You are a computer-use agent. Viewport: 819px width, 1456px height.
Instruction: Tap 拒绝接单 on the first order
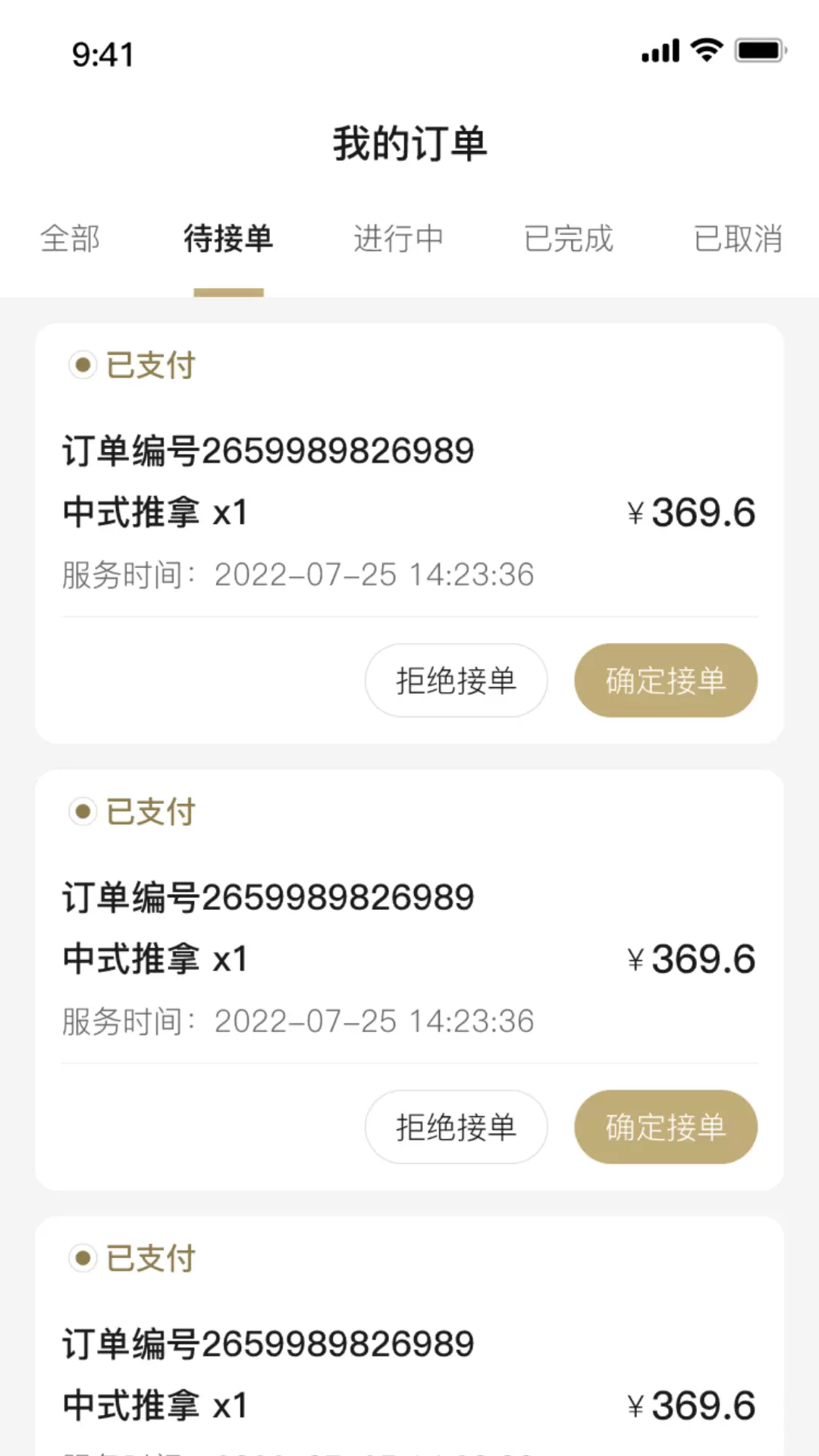pos(457,680)
